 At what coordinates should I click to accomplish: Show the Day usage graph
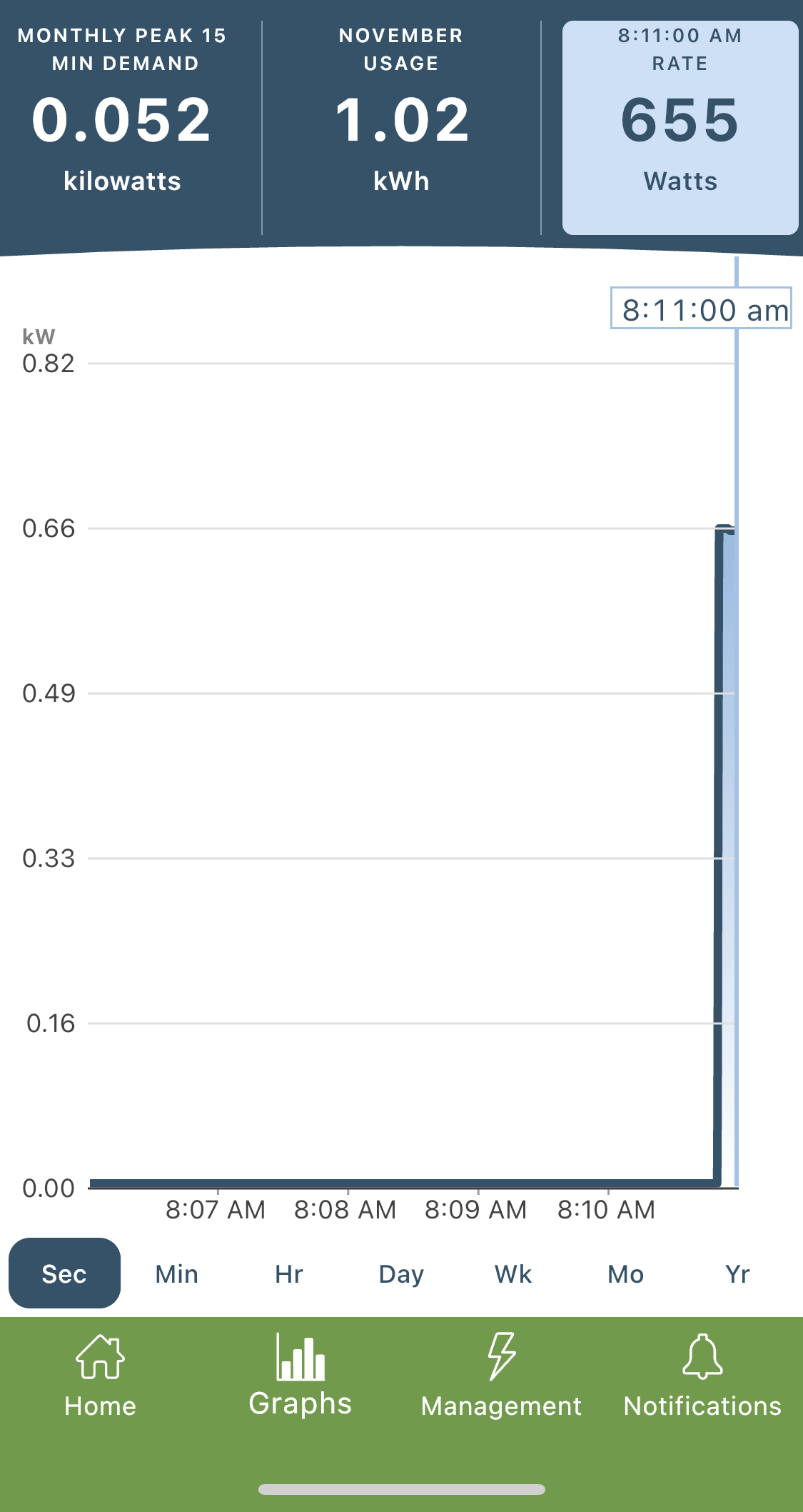click(401, 1273)
